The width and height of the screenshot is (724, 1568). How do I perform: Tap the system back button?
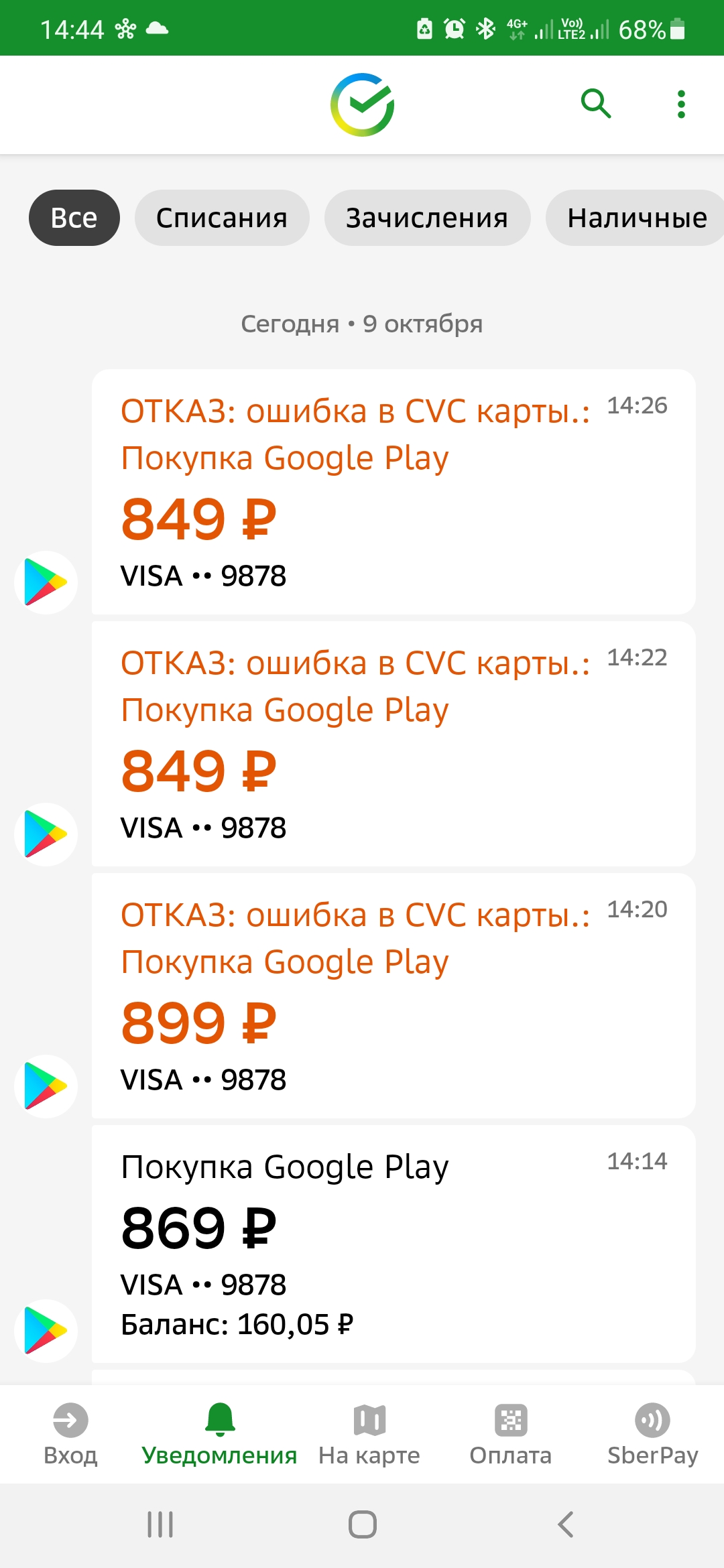point(565,1524)
